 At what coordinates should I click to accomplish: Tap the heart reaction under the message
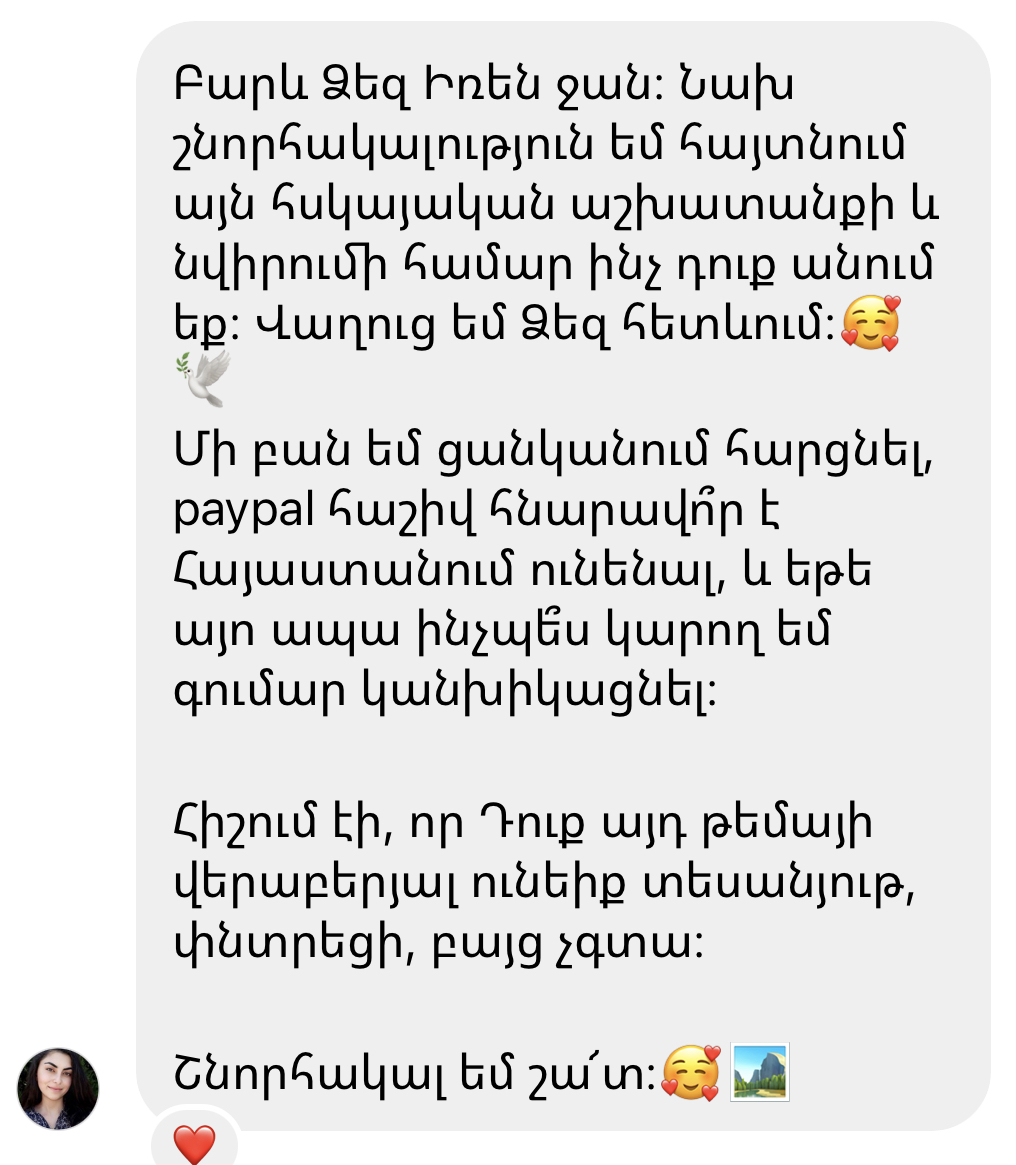(x=194, y=1142)
